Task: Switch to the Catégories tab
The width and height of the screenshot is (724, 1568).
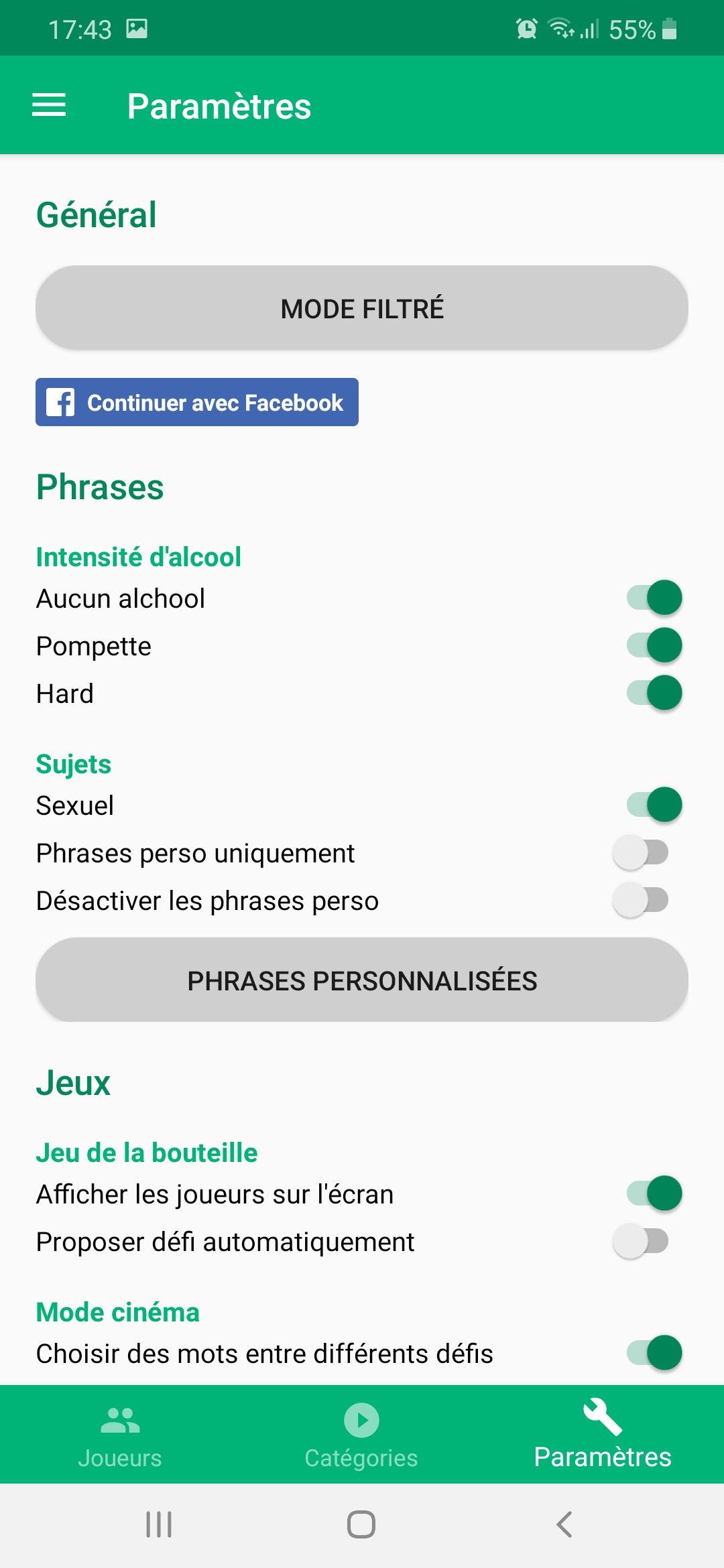Action: coord(361,1435)
